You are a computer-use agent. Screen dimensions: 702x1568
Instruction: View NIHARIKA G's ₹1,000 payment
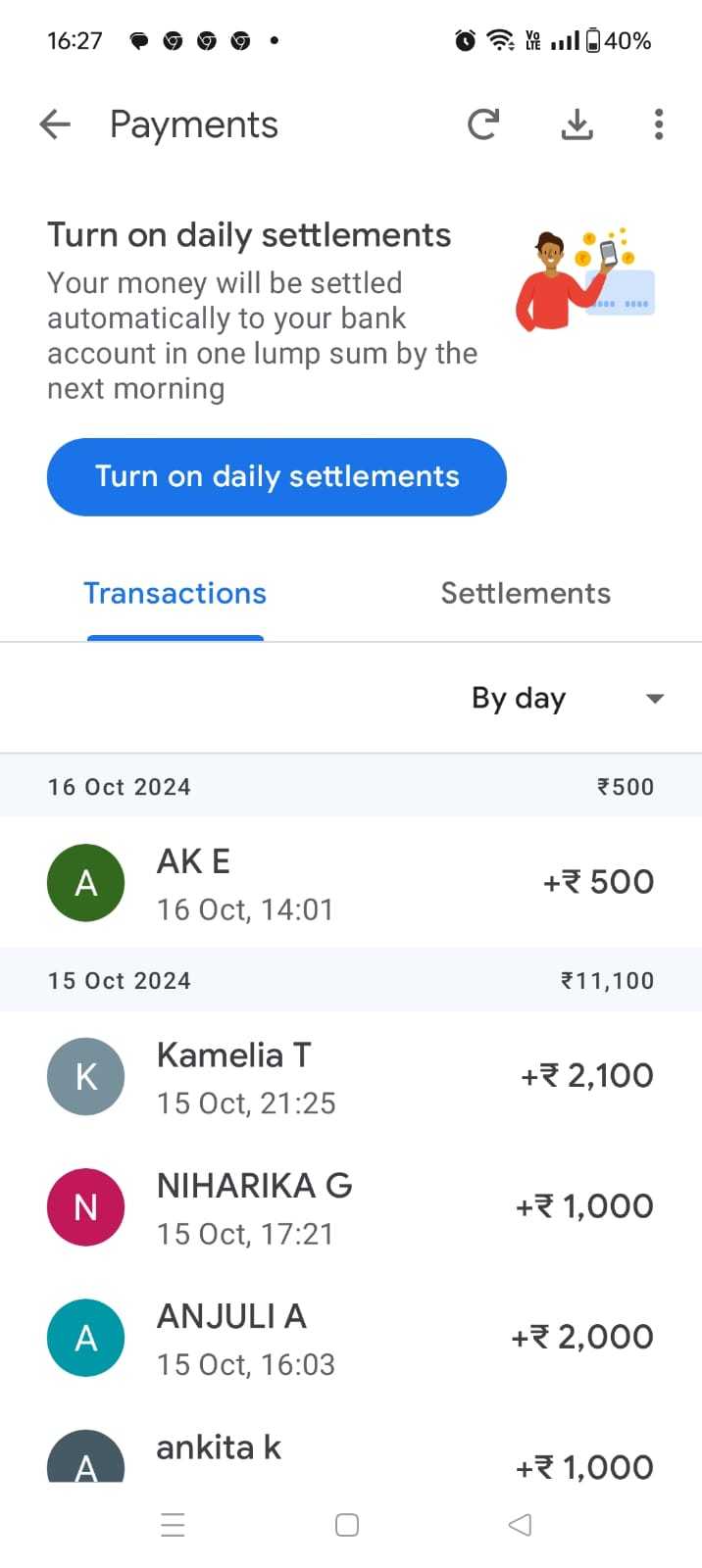pos(351,1206)
